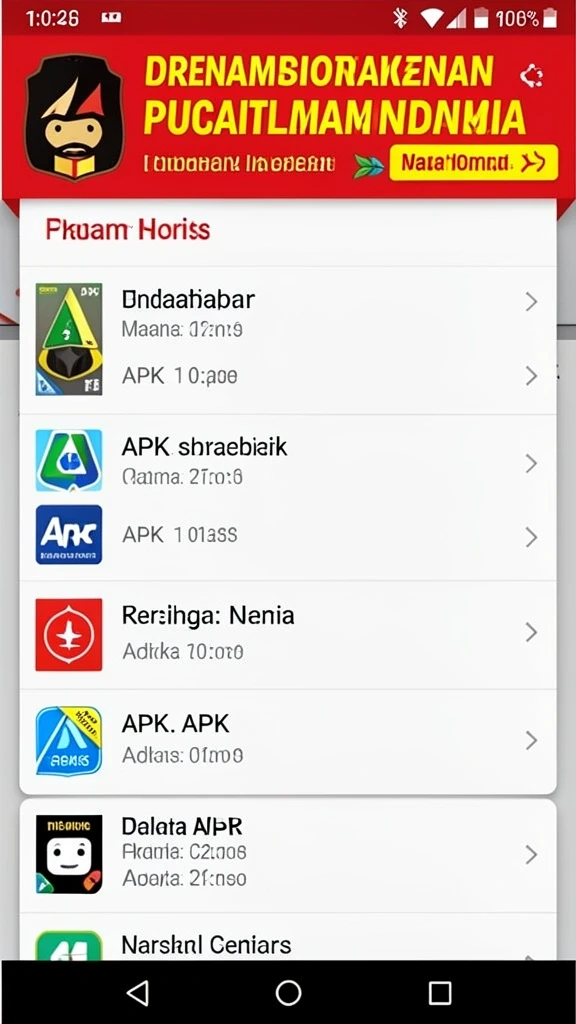Open the APK 10:ace row
Image resolution: width=576 pixels, height=1024 pixels.
[287, 376]
